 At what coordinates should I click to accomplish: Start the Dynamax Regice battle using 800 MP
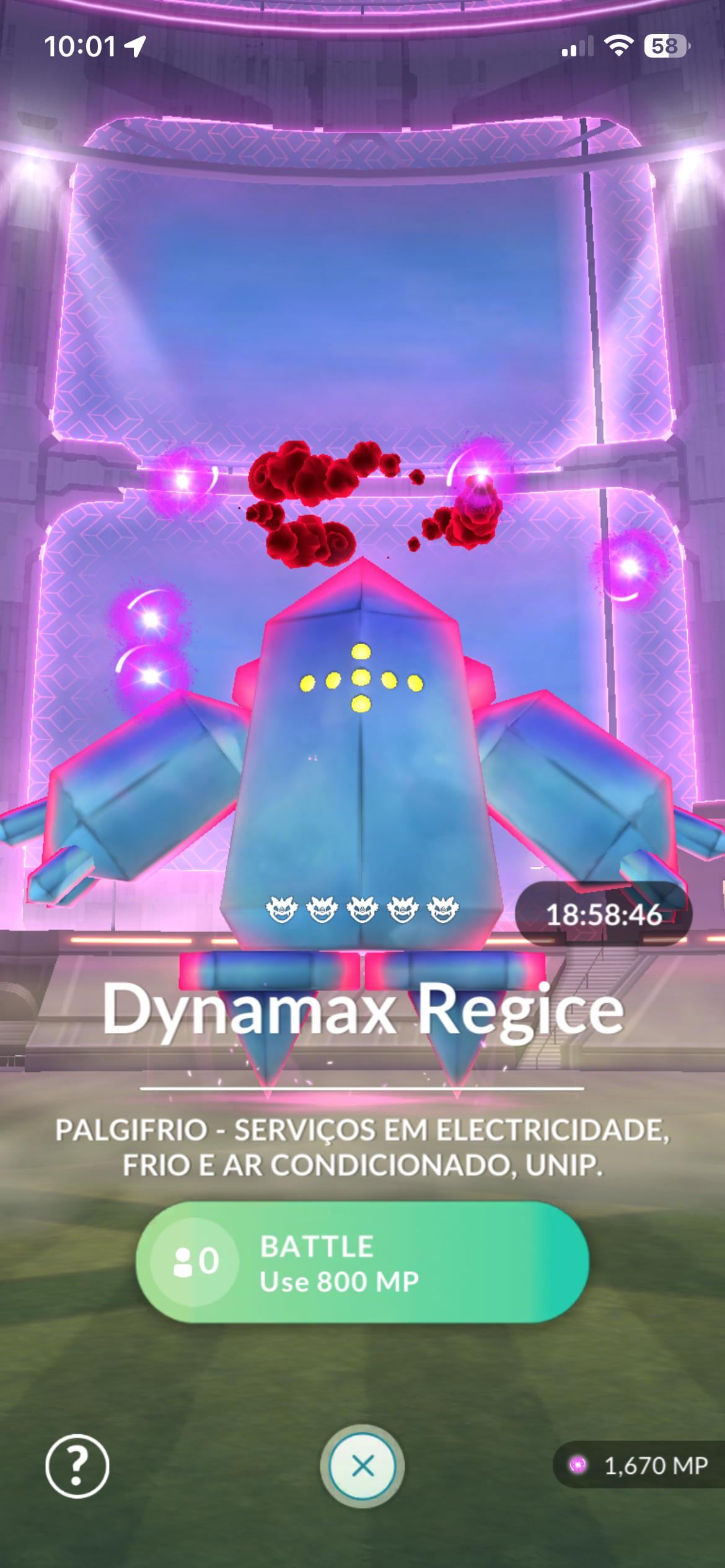(362, 1262)
